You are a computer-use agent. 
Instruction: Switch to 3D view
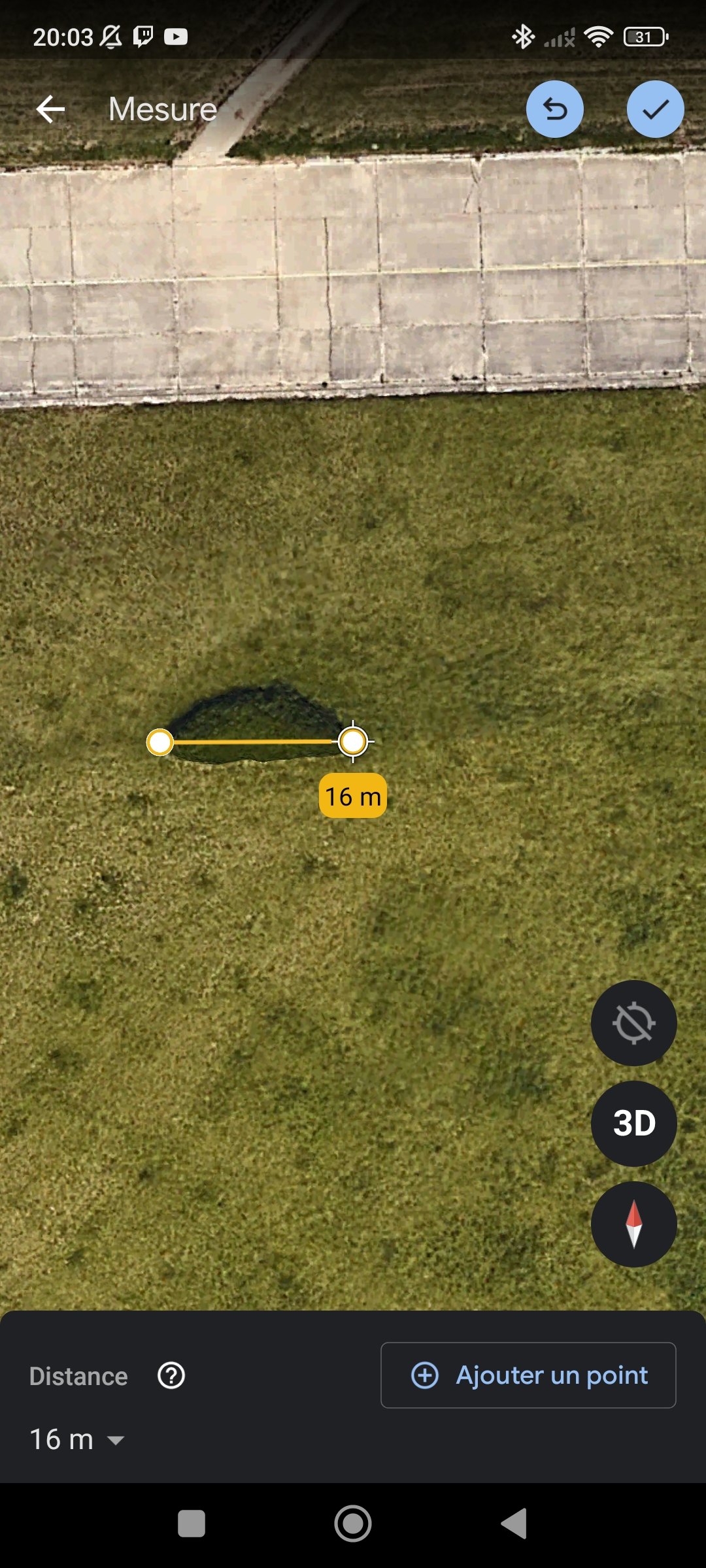633,1124
